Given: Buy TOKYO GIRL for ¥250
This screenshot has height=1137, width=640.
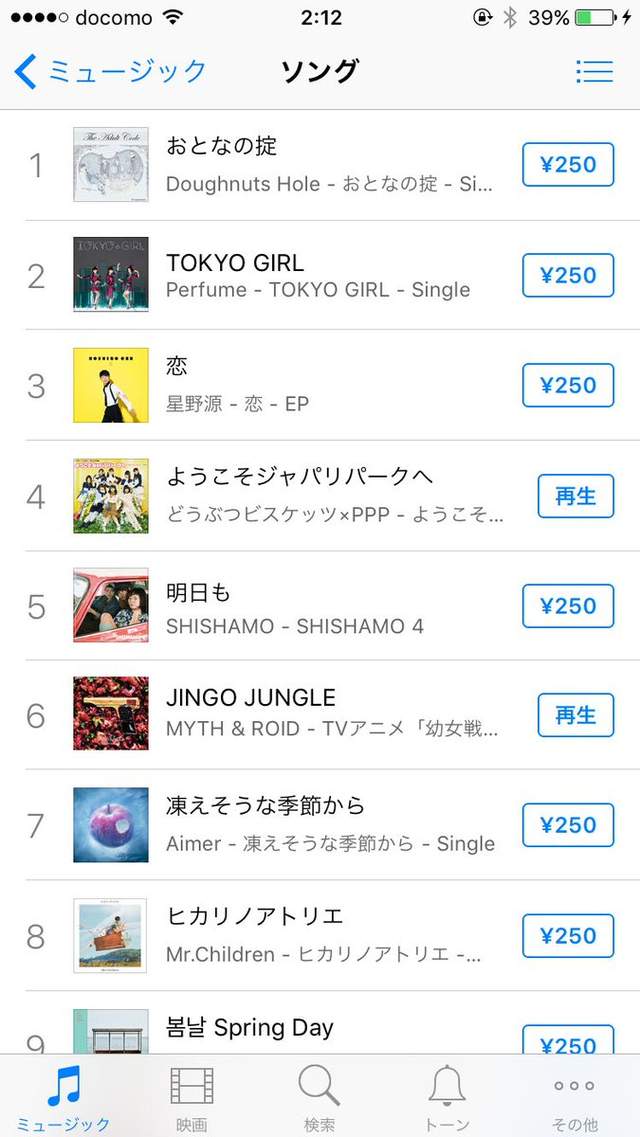Looking at the screenshot, I should tap(568, 275).
